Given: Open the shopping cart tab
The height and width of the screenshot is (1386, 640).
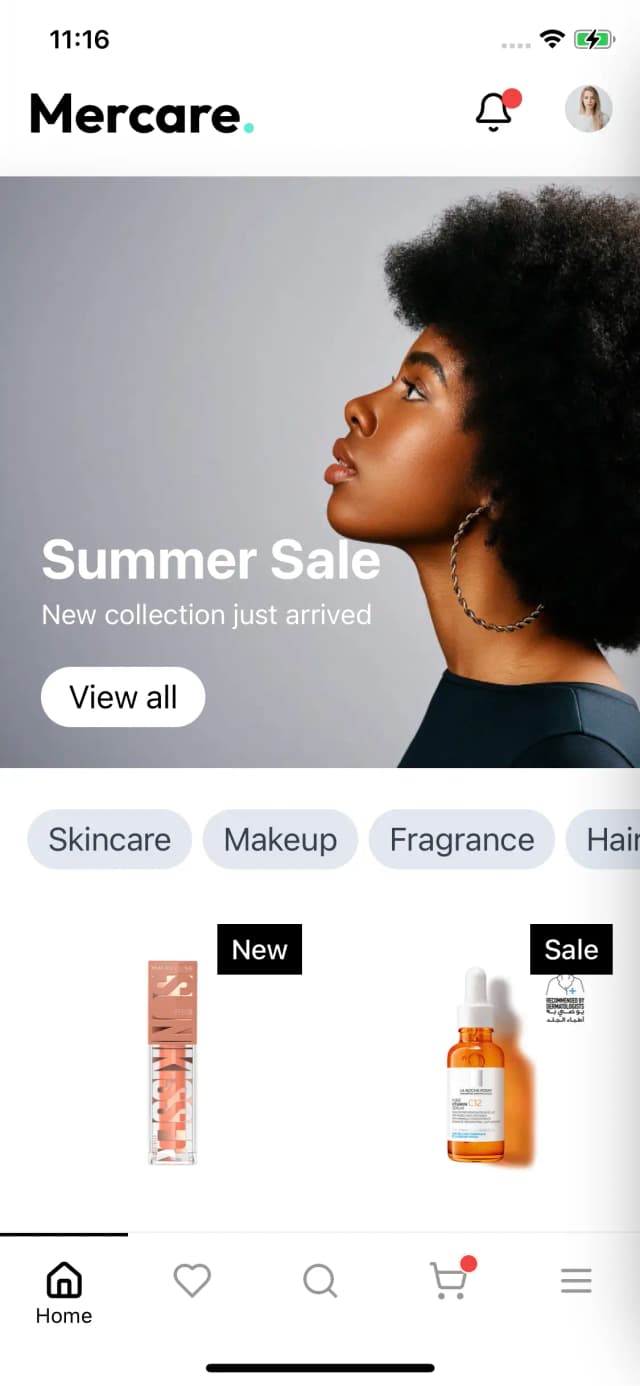Looking at the screenshot, I should (448, 1280).
